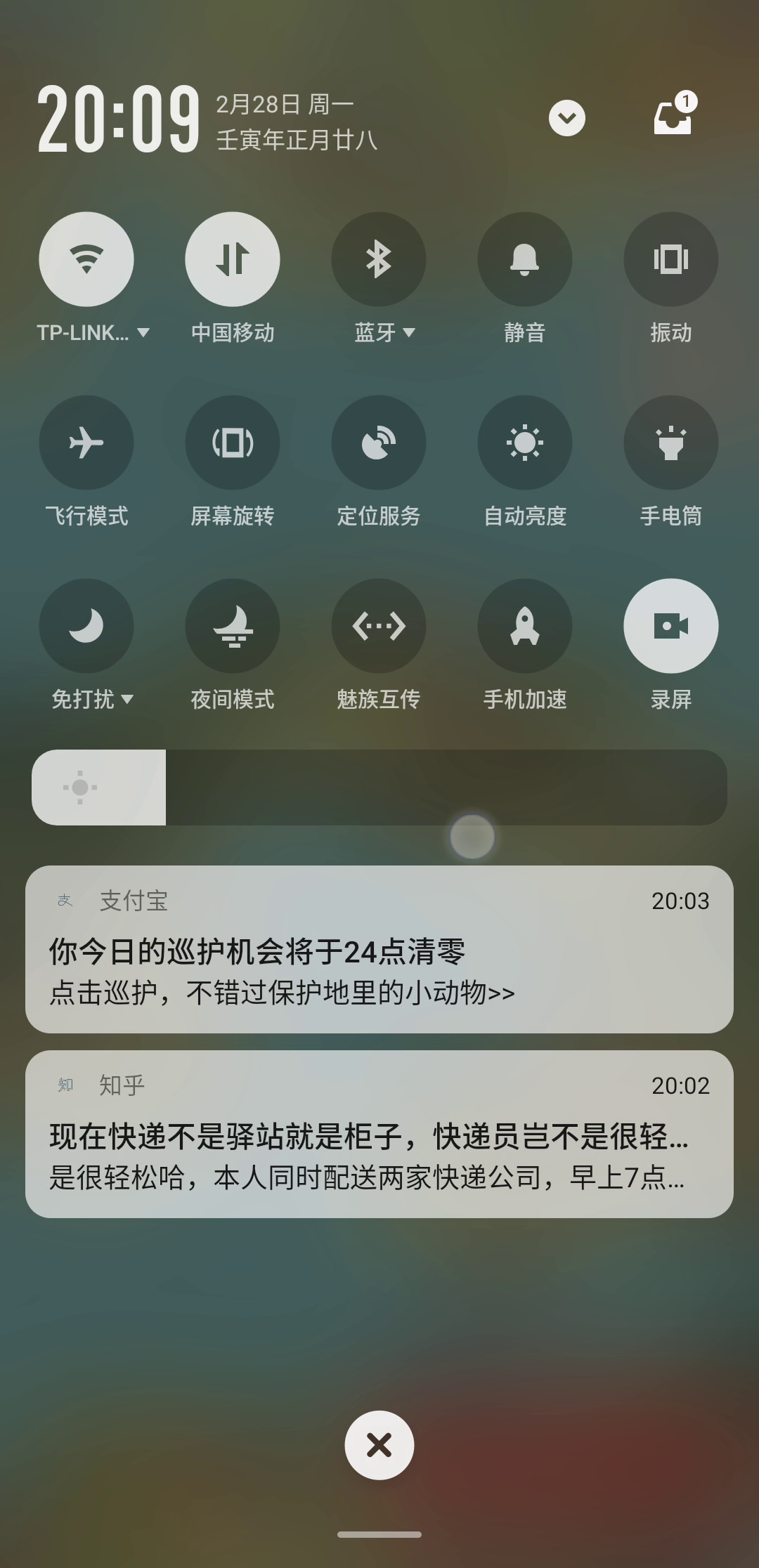Turn on auto brightness (自动亮度)

525,443
